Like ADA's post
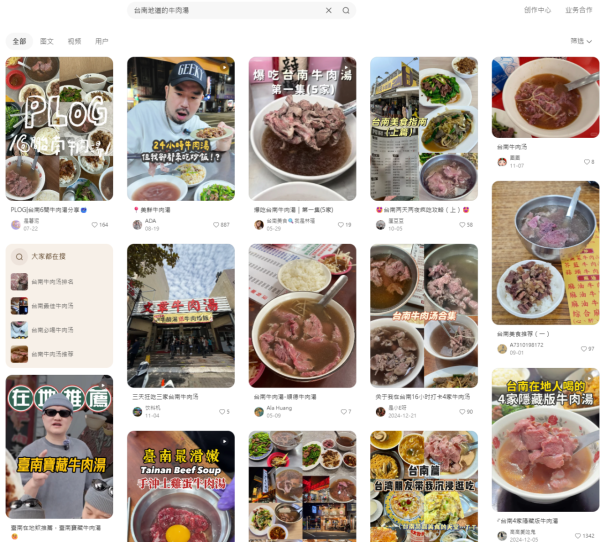600x542 pixels. (215, 225)
